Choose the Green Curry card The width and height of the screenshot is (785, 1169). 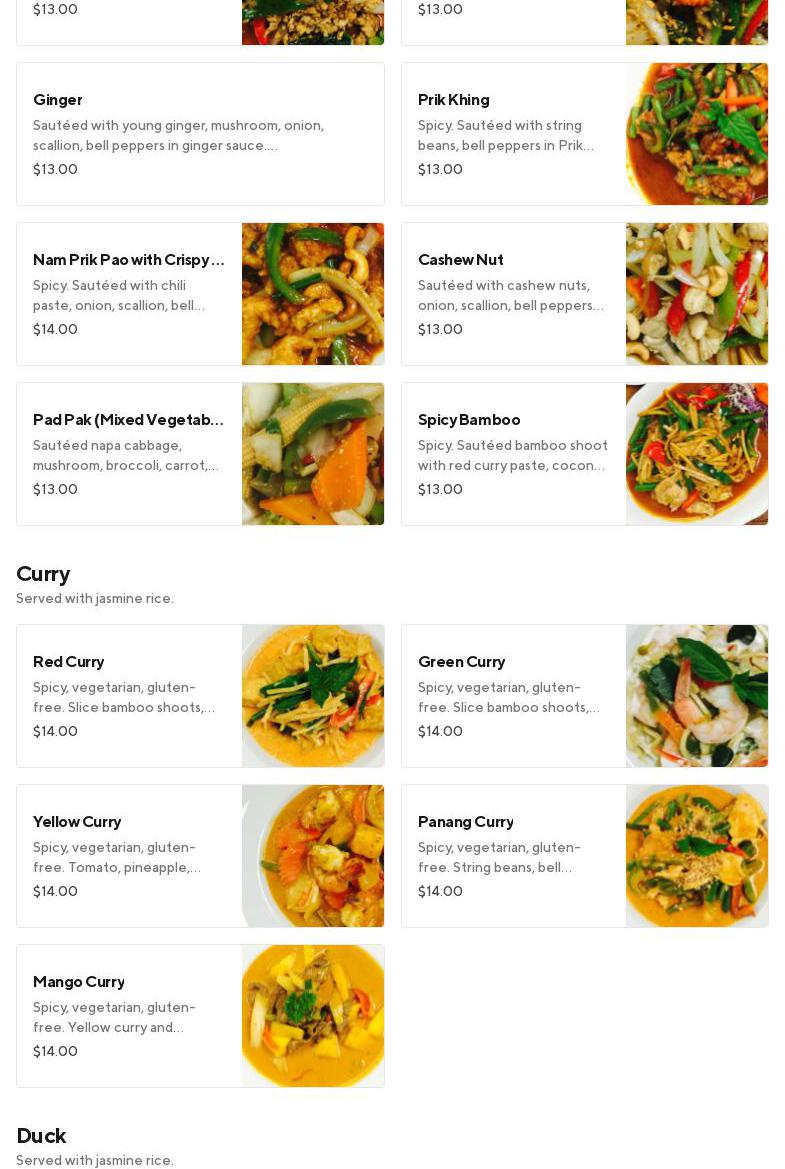tap(584, 696)
